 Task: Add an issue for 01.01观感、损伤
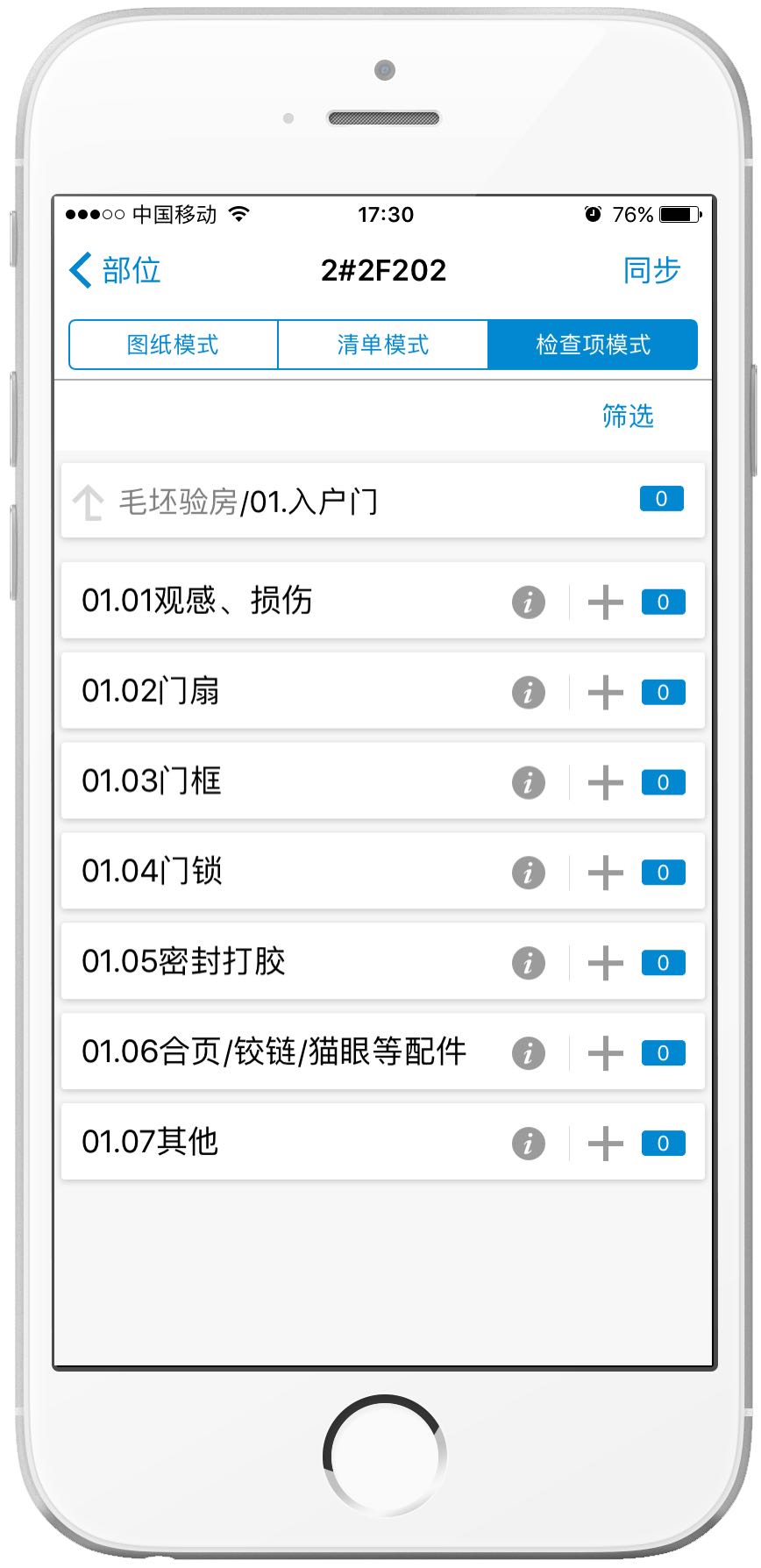(x=605, y=602)
